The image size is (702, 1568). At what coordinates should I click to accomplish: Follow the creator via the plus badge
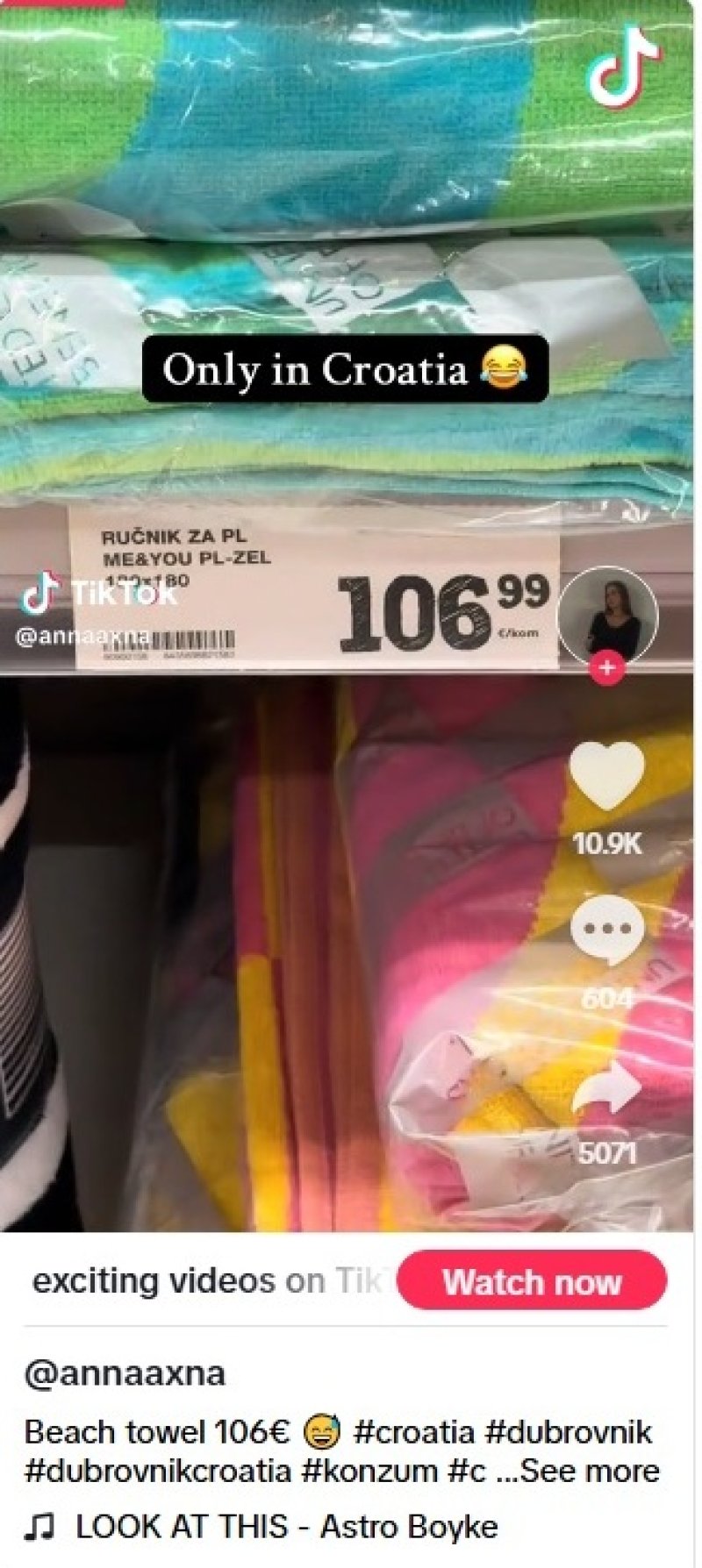coord(607,668)
